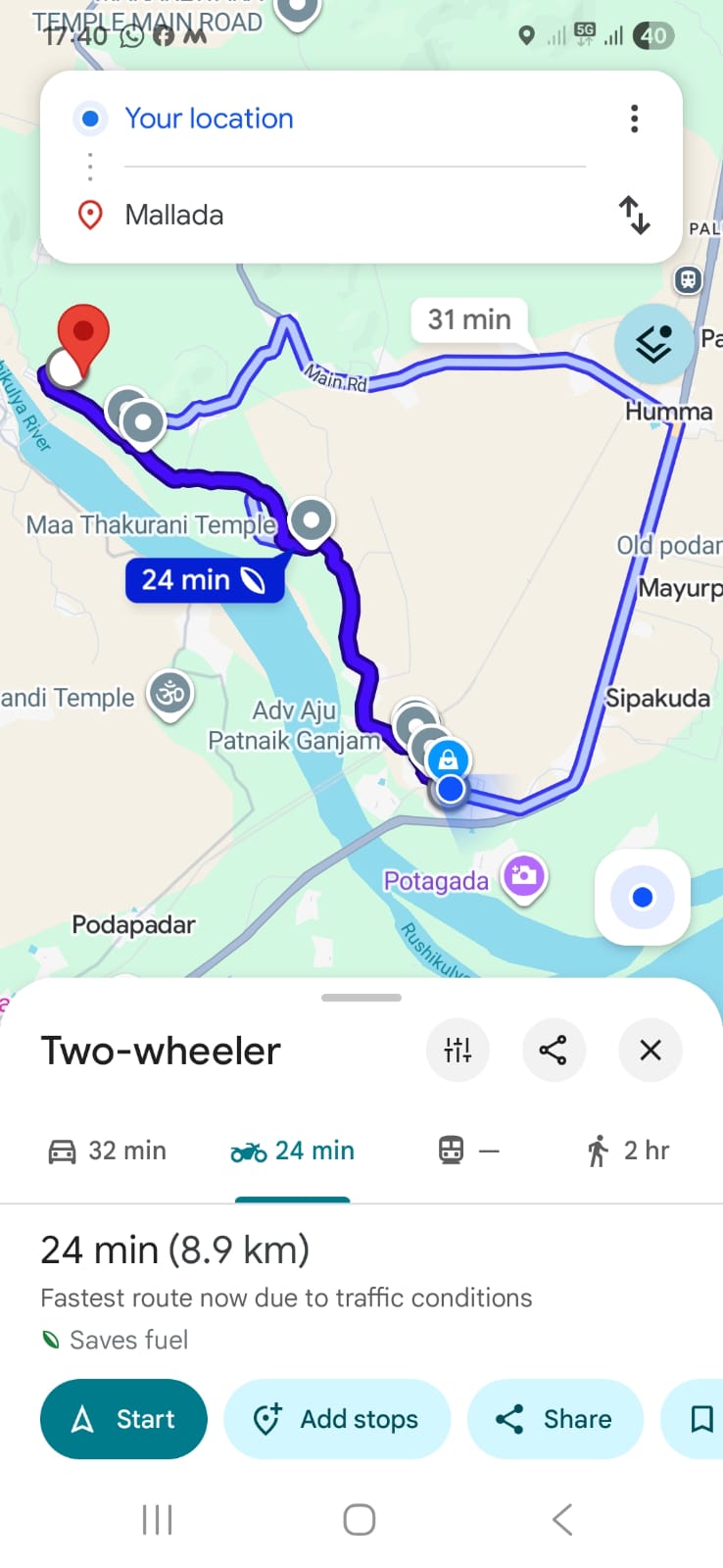723x1568 pixels.
Task: Tap the Add stops chip
Action: tap(337, 1419)
